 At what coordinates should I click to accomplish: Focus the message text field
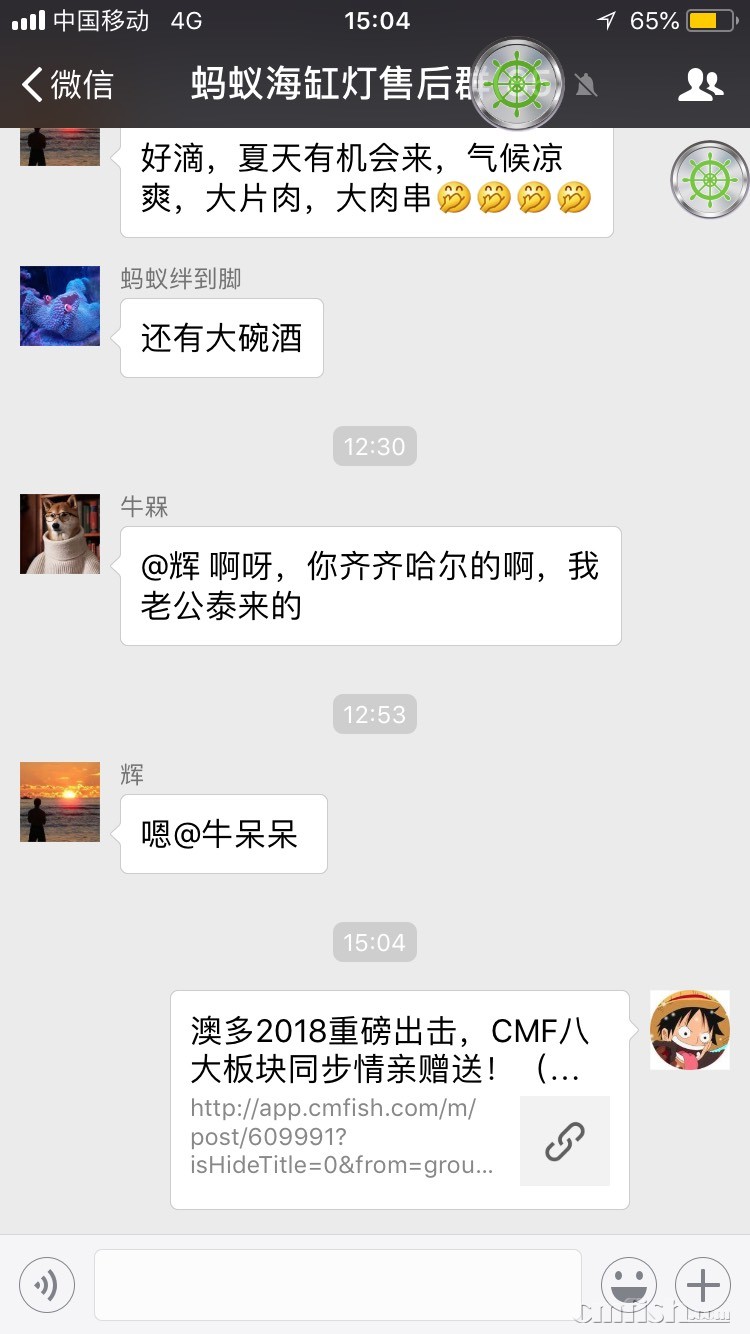(x=337, y=1284)
